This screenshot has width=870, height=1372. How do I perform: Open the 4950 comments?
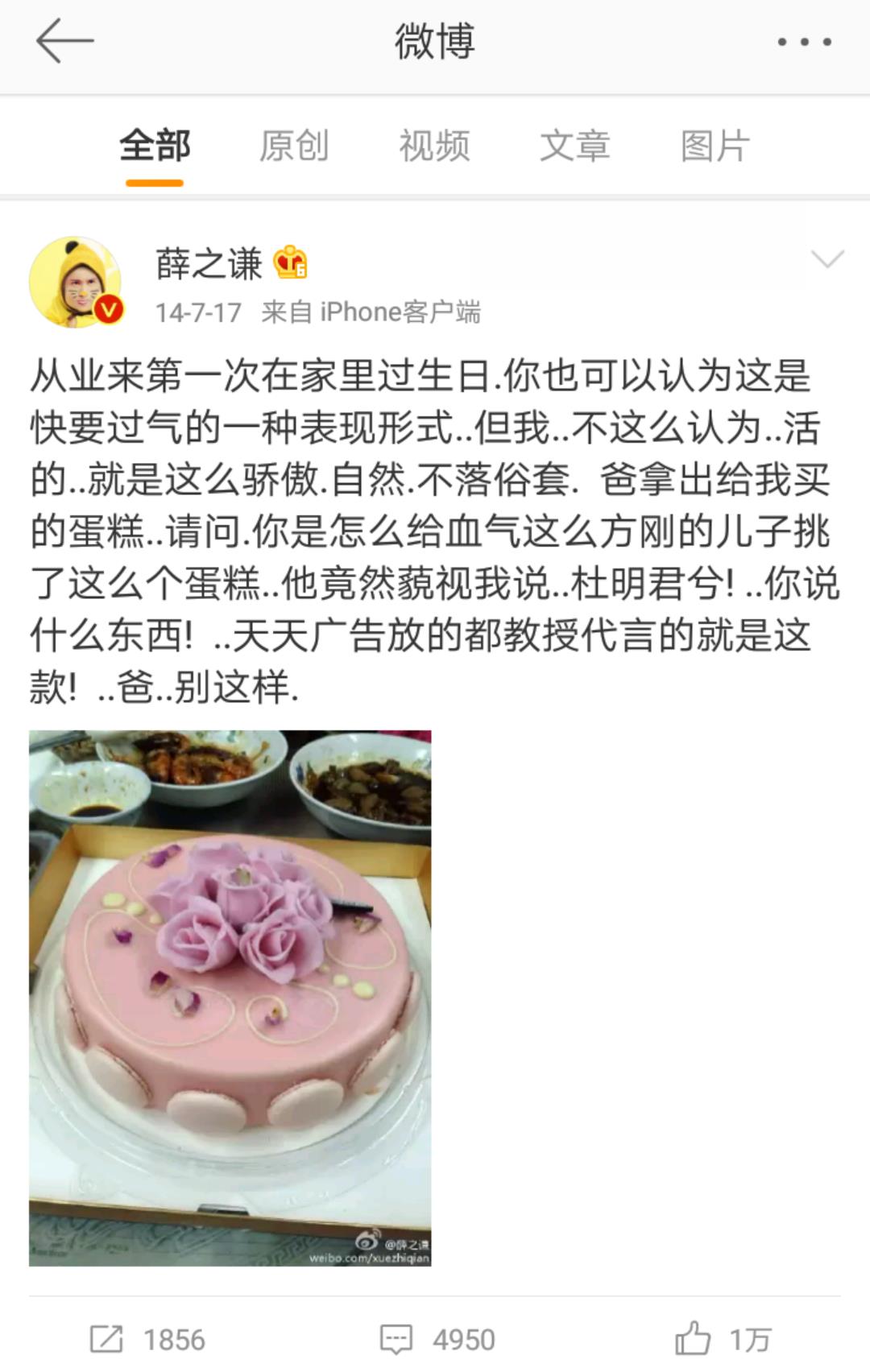tap(437, 1339)
